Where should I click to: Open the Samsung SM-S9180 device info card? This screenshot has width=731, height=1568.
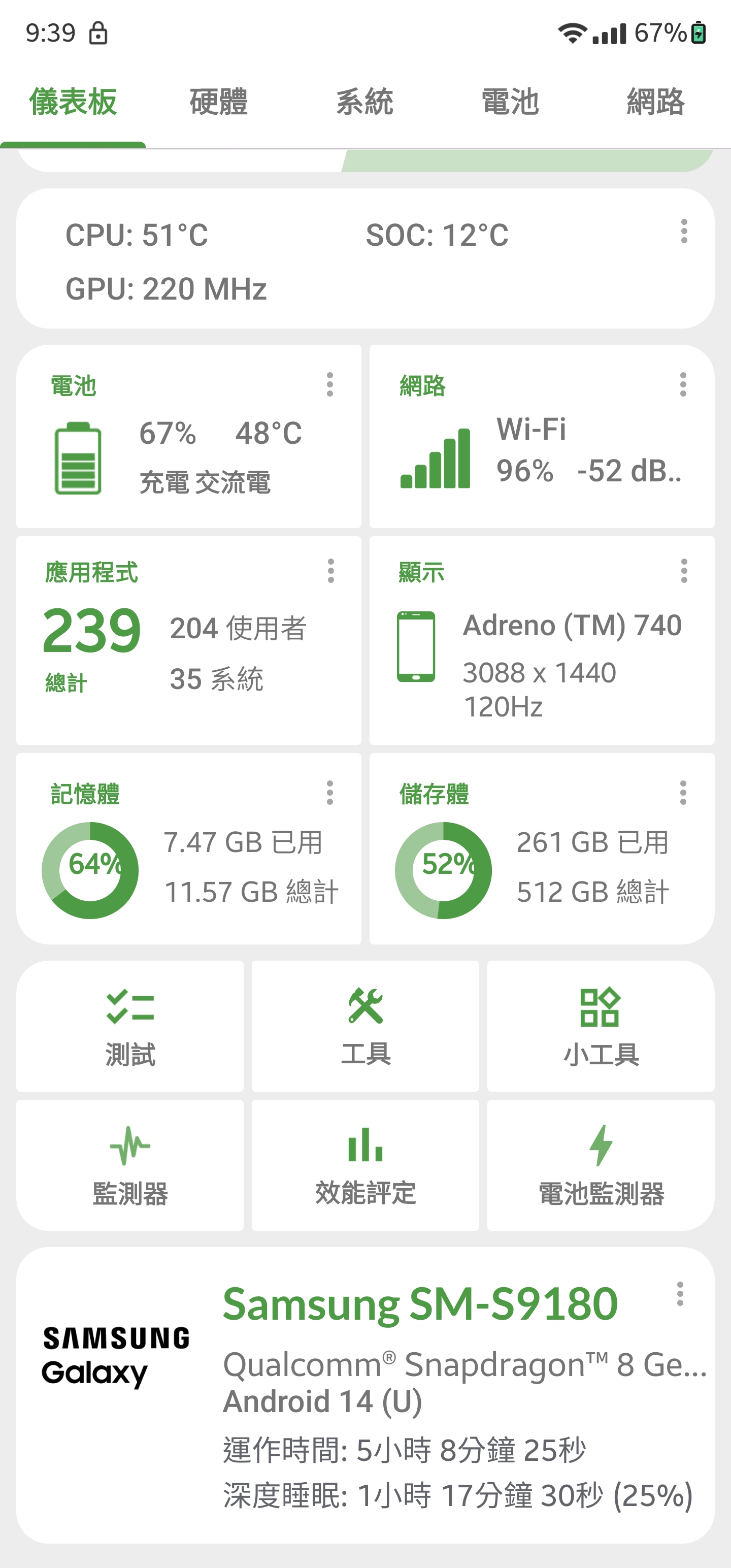[365, 1395]
